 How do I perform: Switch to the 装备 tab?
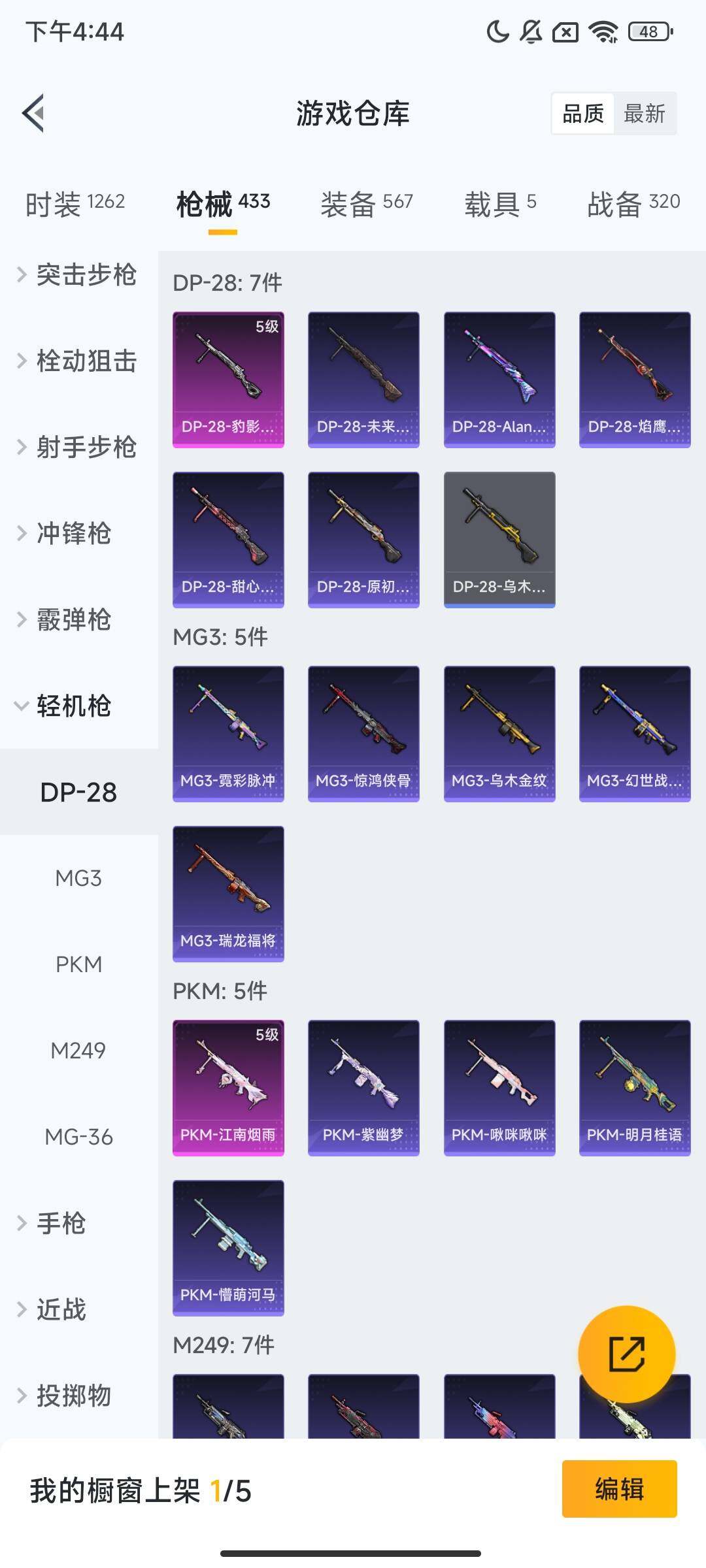[x=366, y=204]
